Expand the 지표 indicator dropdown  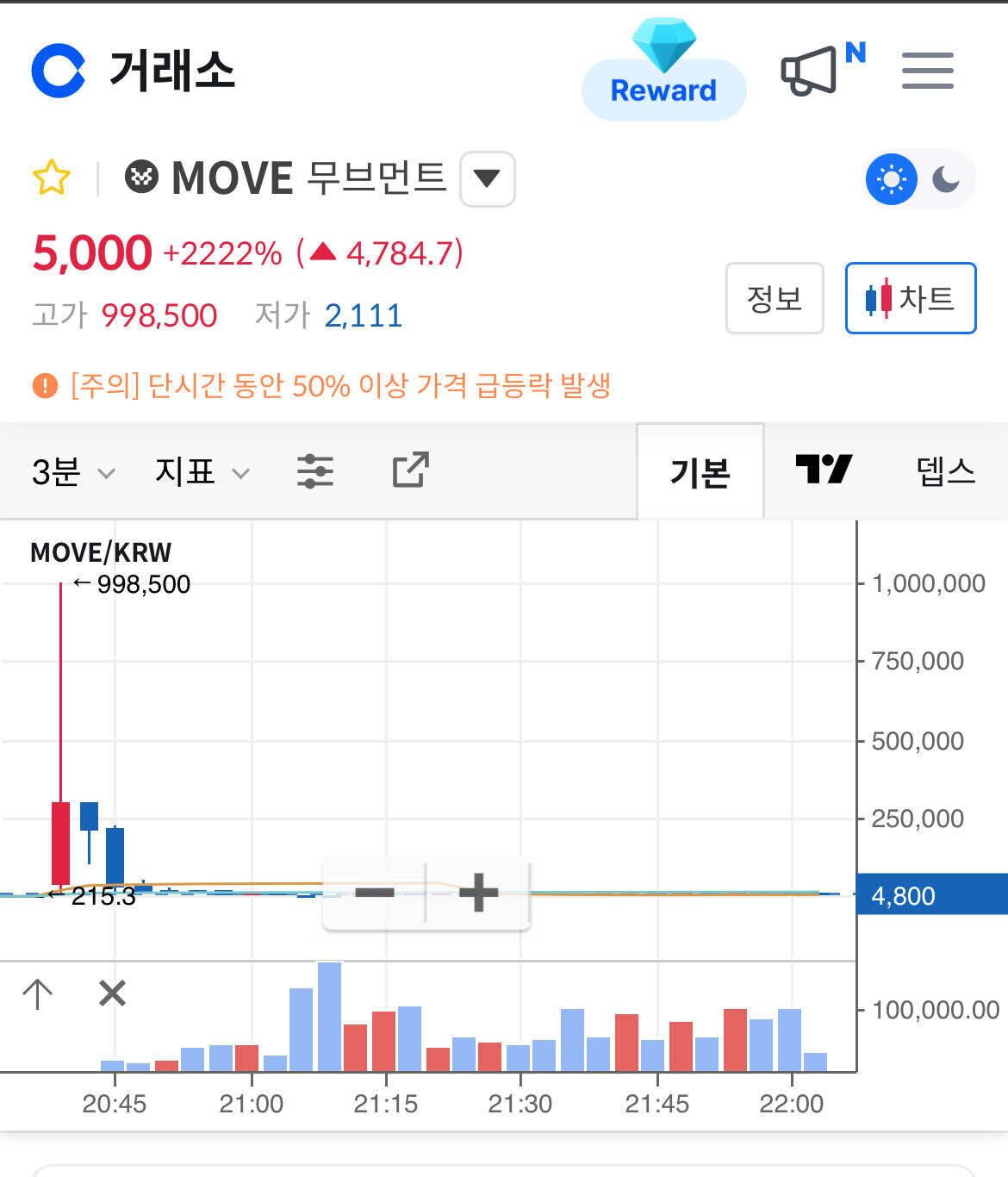tap(200, 471)
